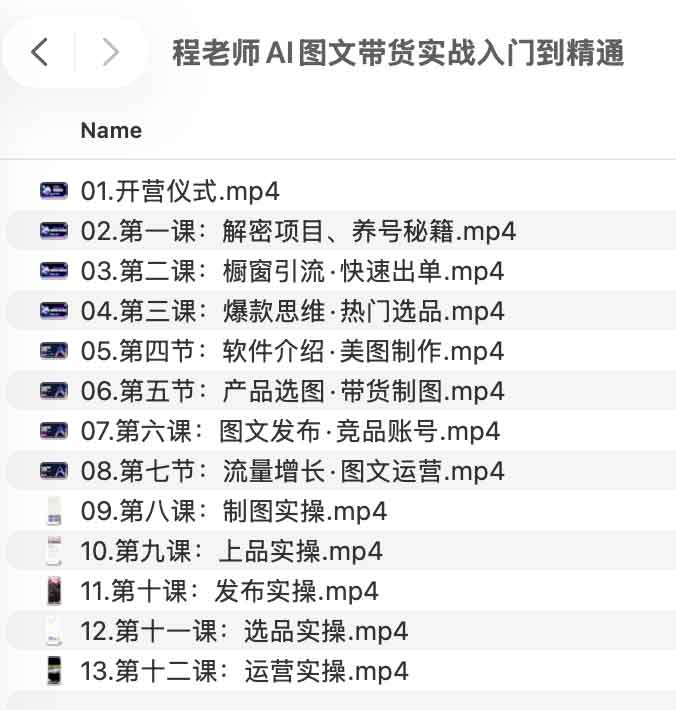Open 05.第四节：软件介绍·美图制作.mp4
This screenshot has width=676, height=710.
[292, 351]
